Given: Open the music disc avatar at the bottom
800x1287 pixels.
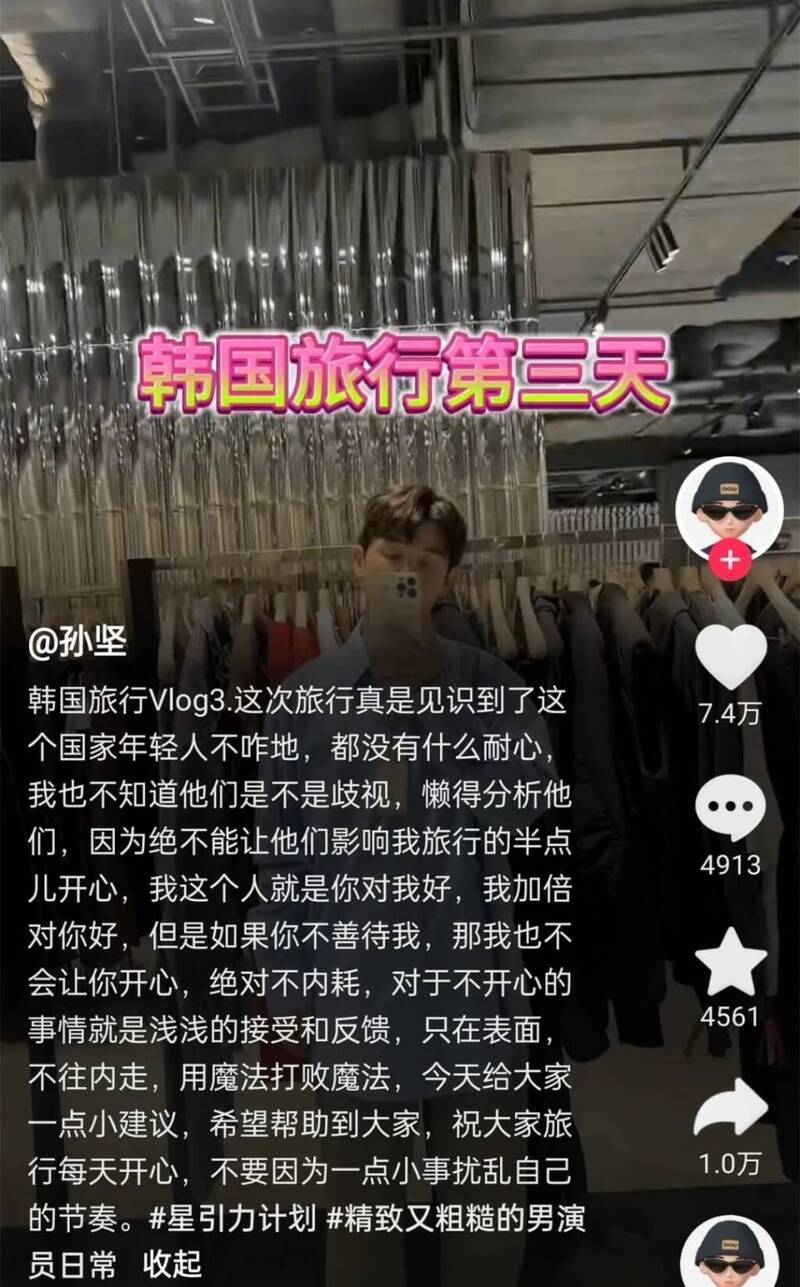Looking at the screenshot, I should click(729, 1255).
